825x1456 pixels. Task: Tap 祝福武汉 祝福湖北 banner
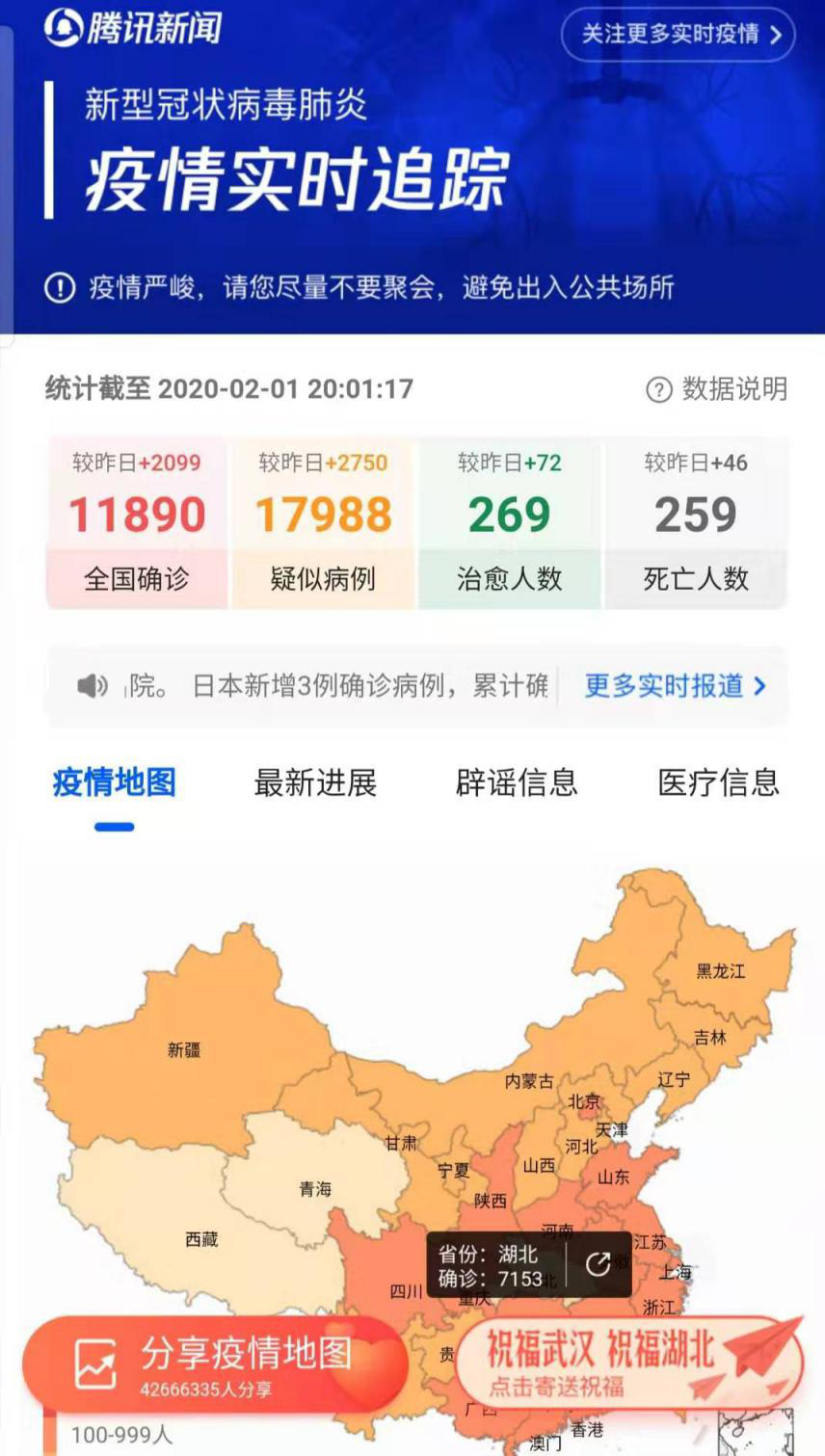(x=626, y=1363)
